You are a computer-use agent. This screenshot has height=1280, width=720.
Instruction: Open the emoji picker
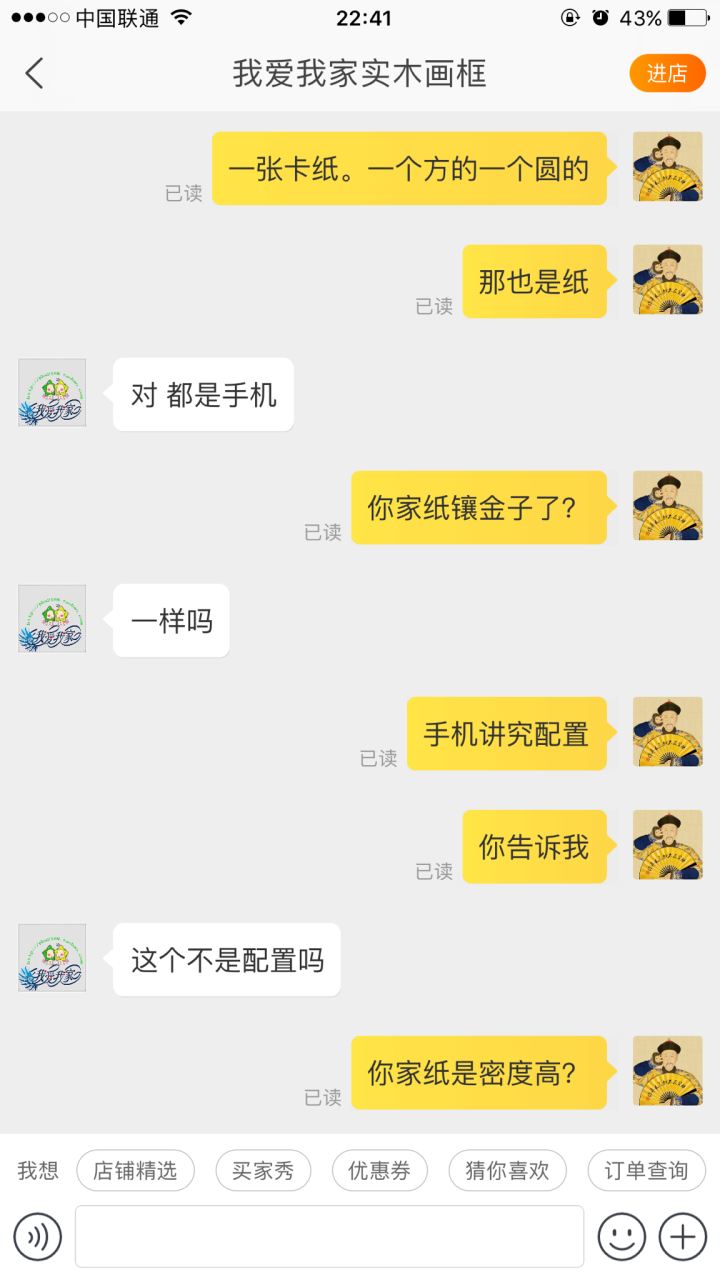click(622, 1237)
